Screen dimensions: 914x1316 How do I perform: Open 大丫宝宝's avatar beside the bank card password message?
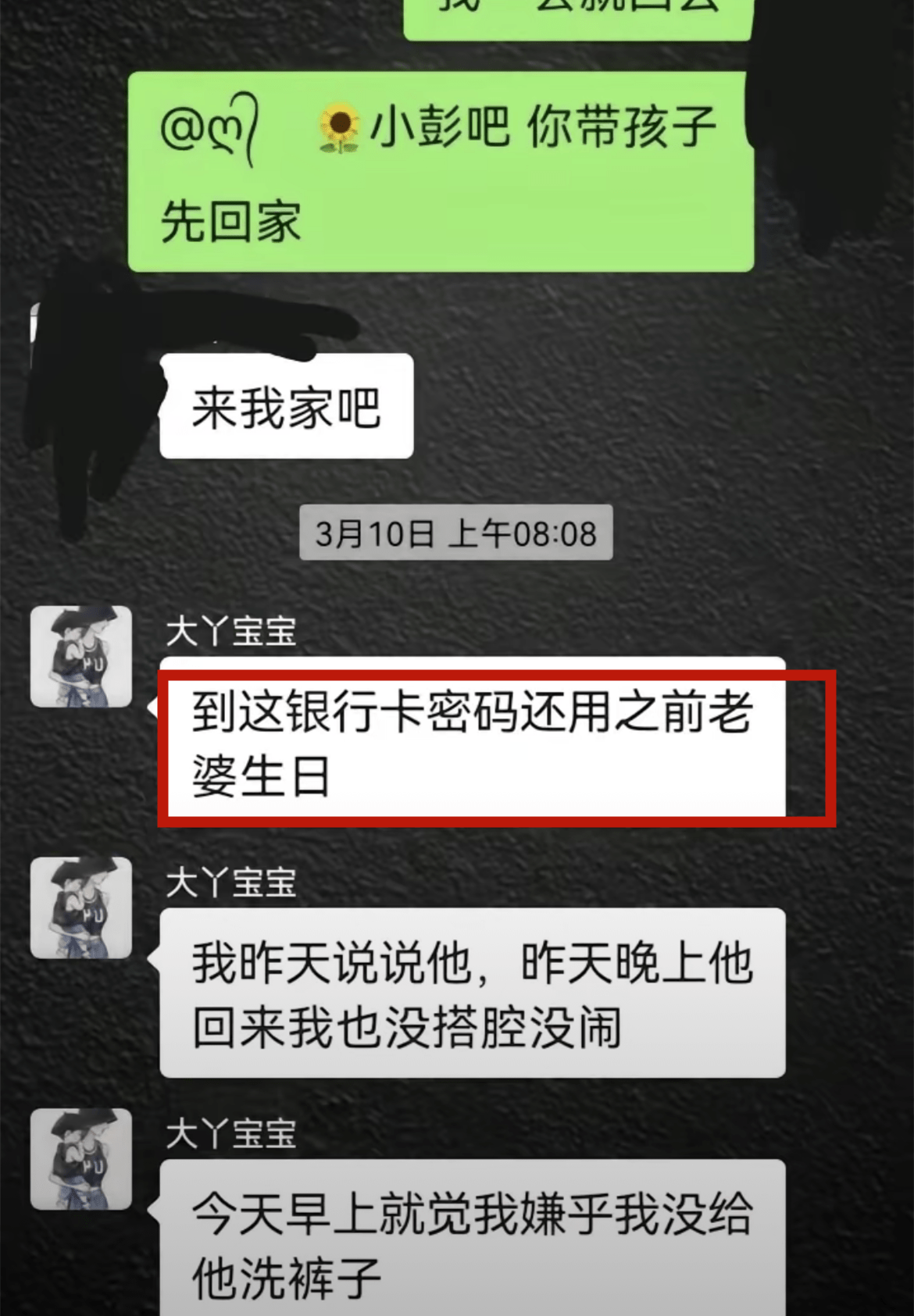(80, 657)
